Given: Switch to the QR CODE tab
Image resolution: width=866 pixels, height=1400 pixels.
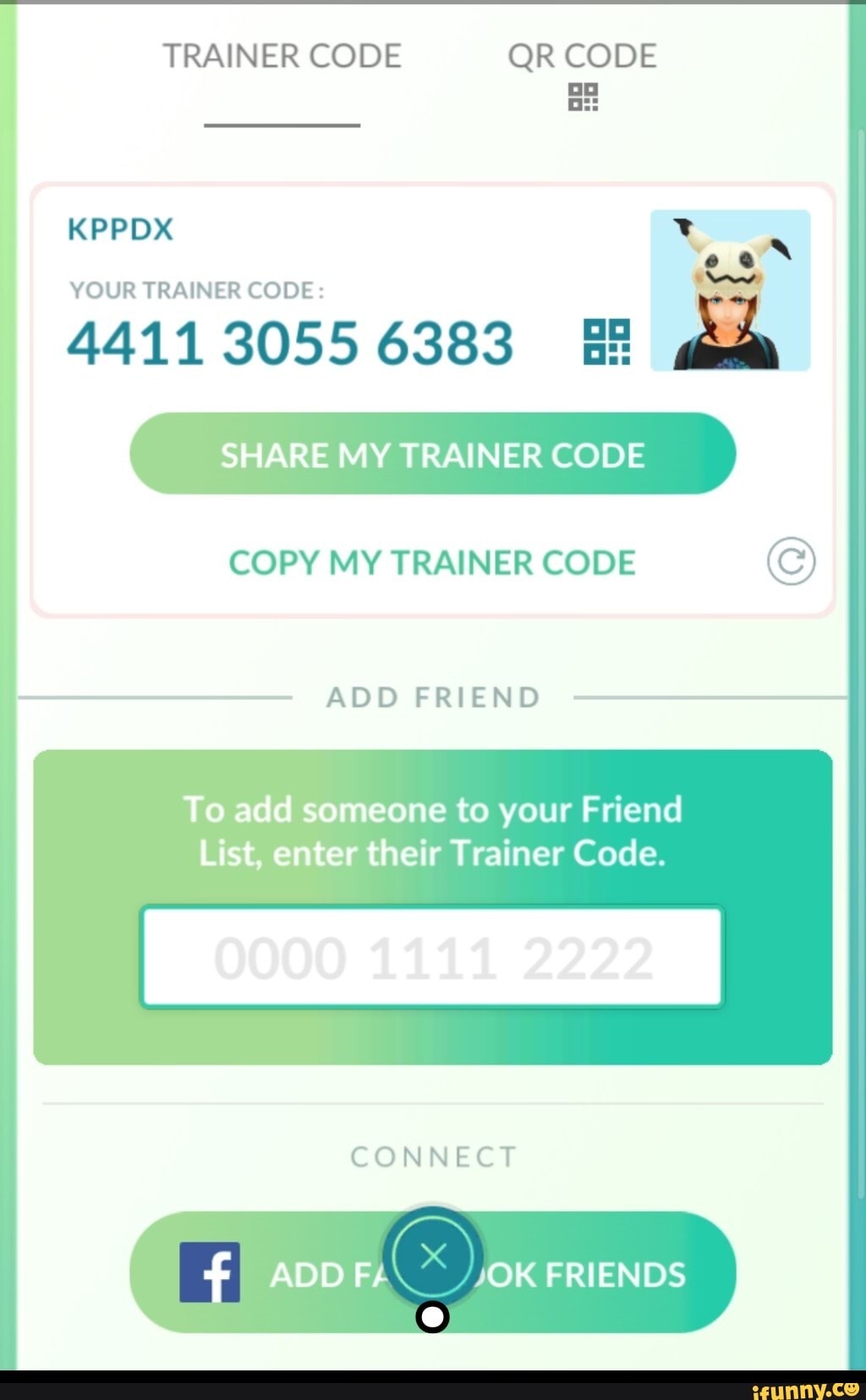Looking at the screenshot, I should (x=583, y=54).
